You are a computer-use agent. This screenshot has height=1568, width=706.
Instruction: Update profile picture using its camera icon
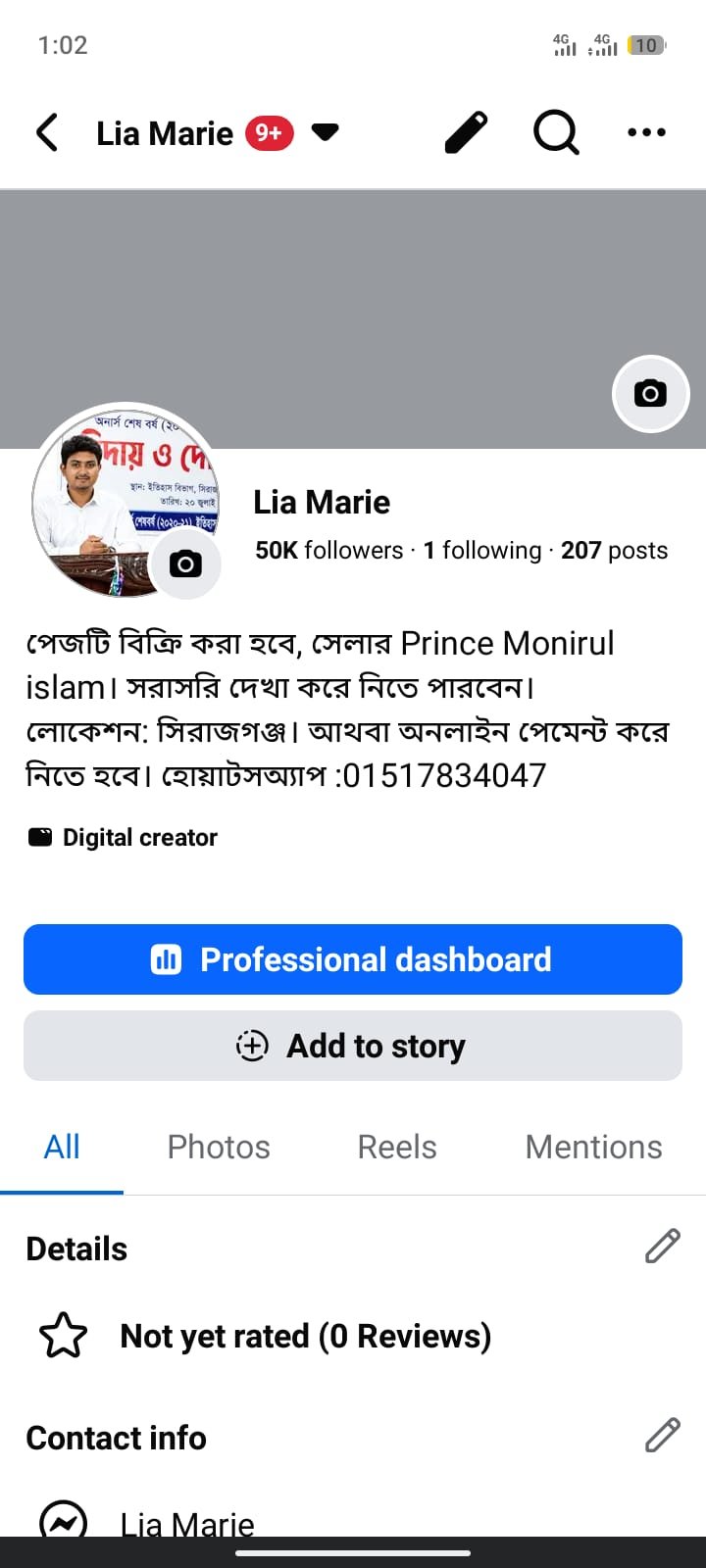pyautogui.click(x=185, y=563)
